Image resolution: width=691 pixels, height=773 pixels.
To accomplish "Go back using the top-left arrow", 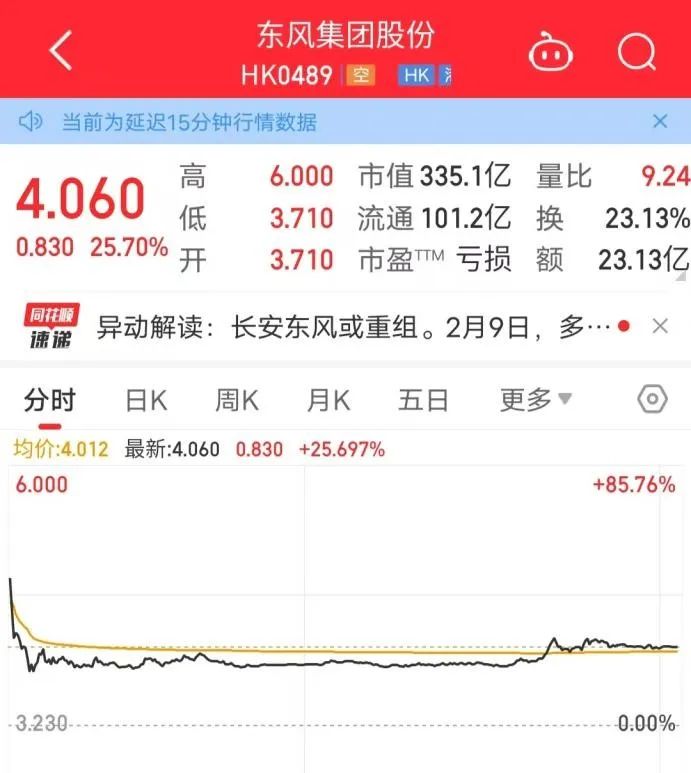I will [61, 50].
